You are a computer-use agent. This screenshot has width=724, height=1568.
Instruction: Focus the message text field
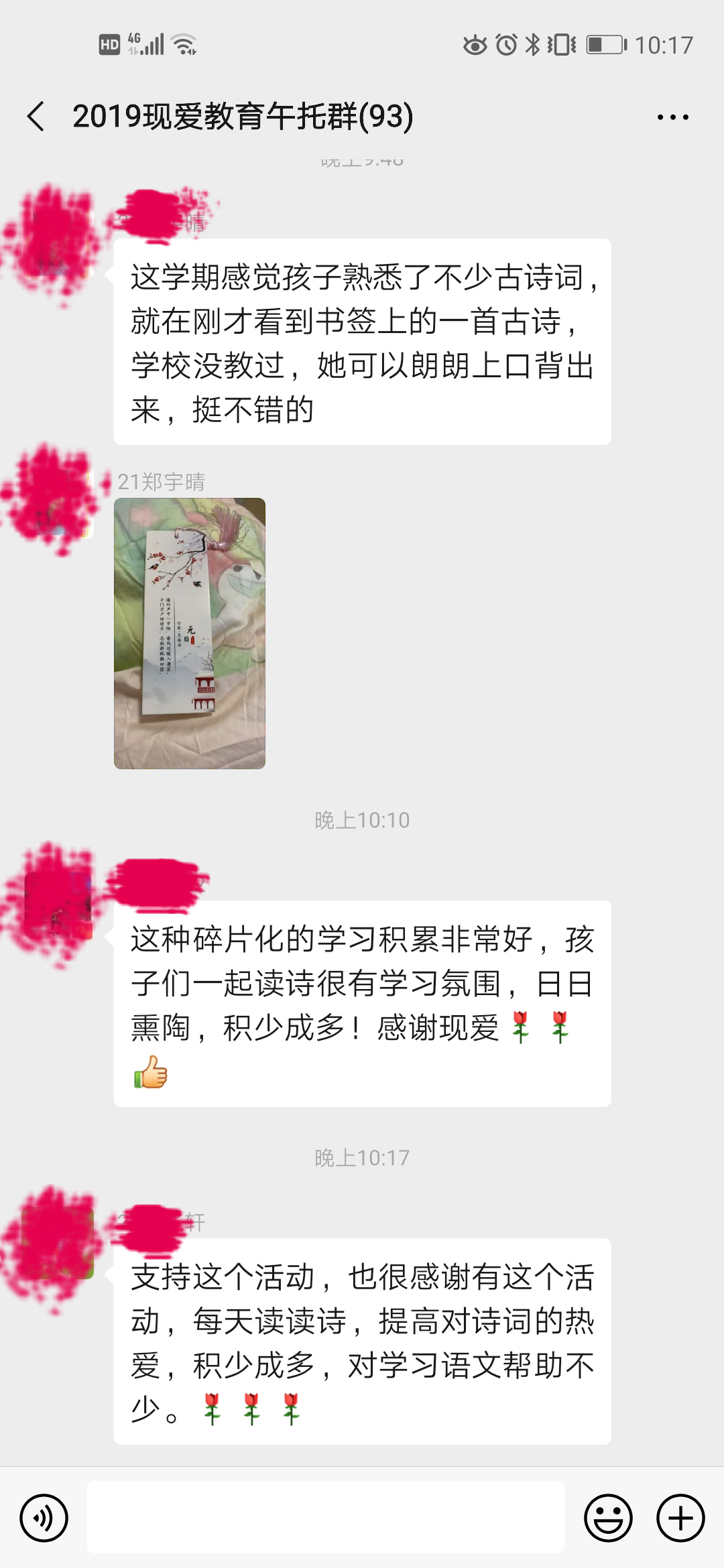pyautogui.click(x=326, y=1518)
